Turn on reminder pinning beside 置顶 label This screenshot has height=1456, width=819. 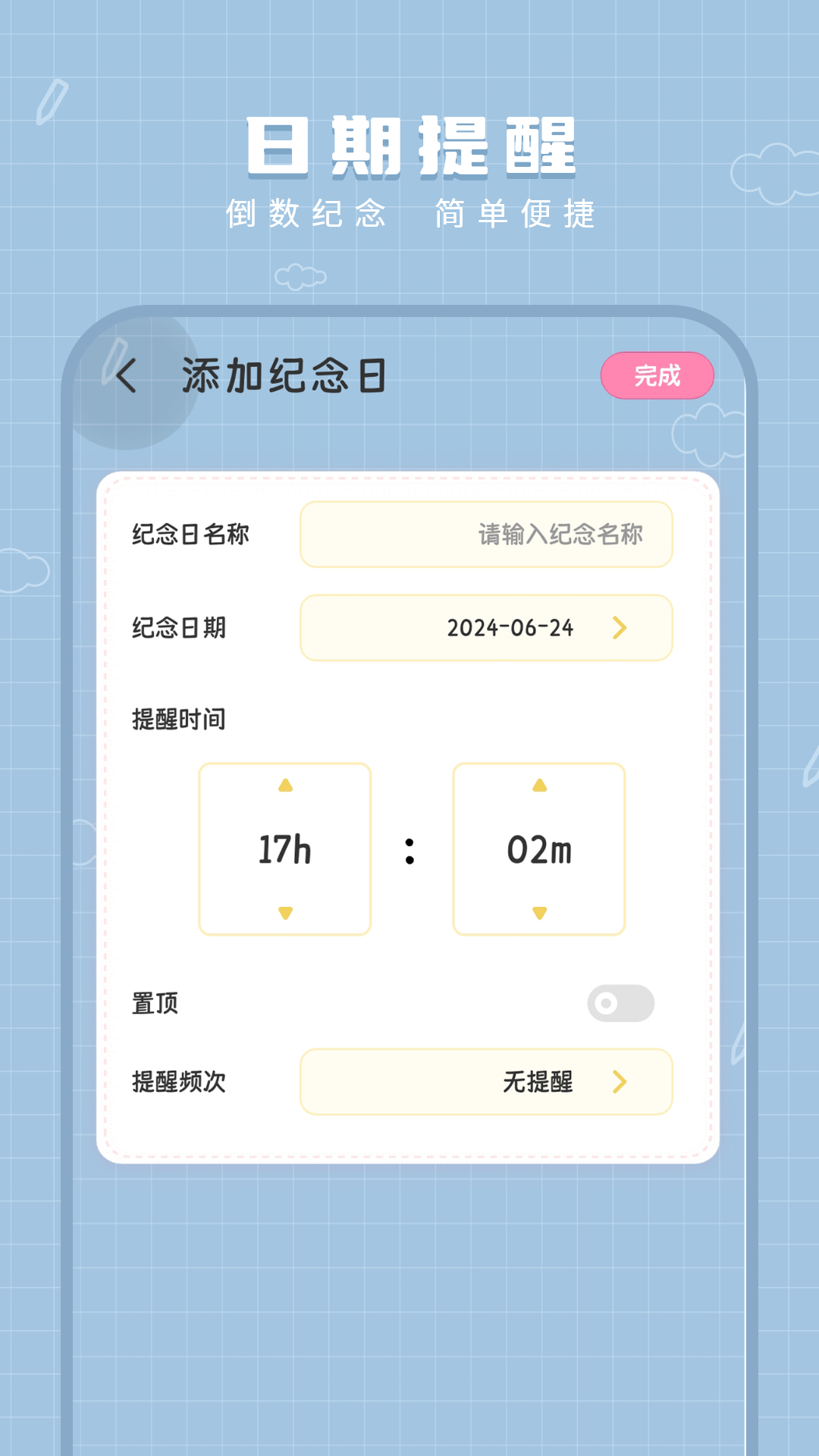click(620, 1003)
